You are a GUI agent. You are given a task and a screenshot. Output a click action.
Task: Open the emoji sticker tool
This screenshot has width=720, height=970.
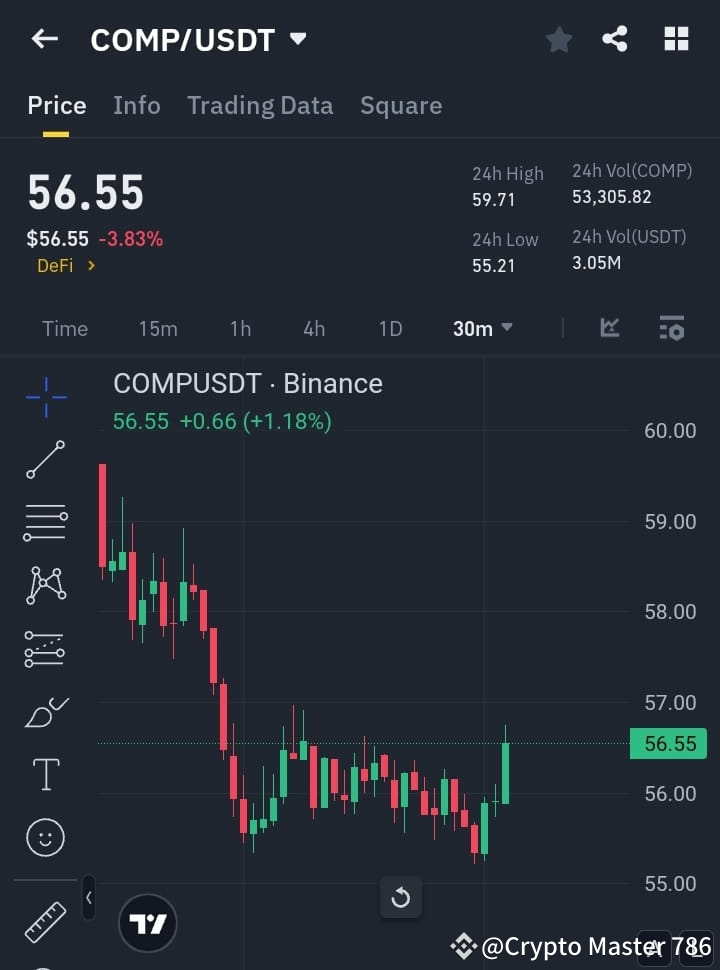[45, 837]
